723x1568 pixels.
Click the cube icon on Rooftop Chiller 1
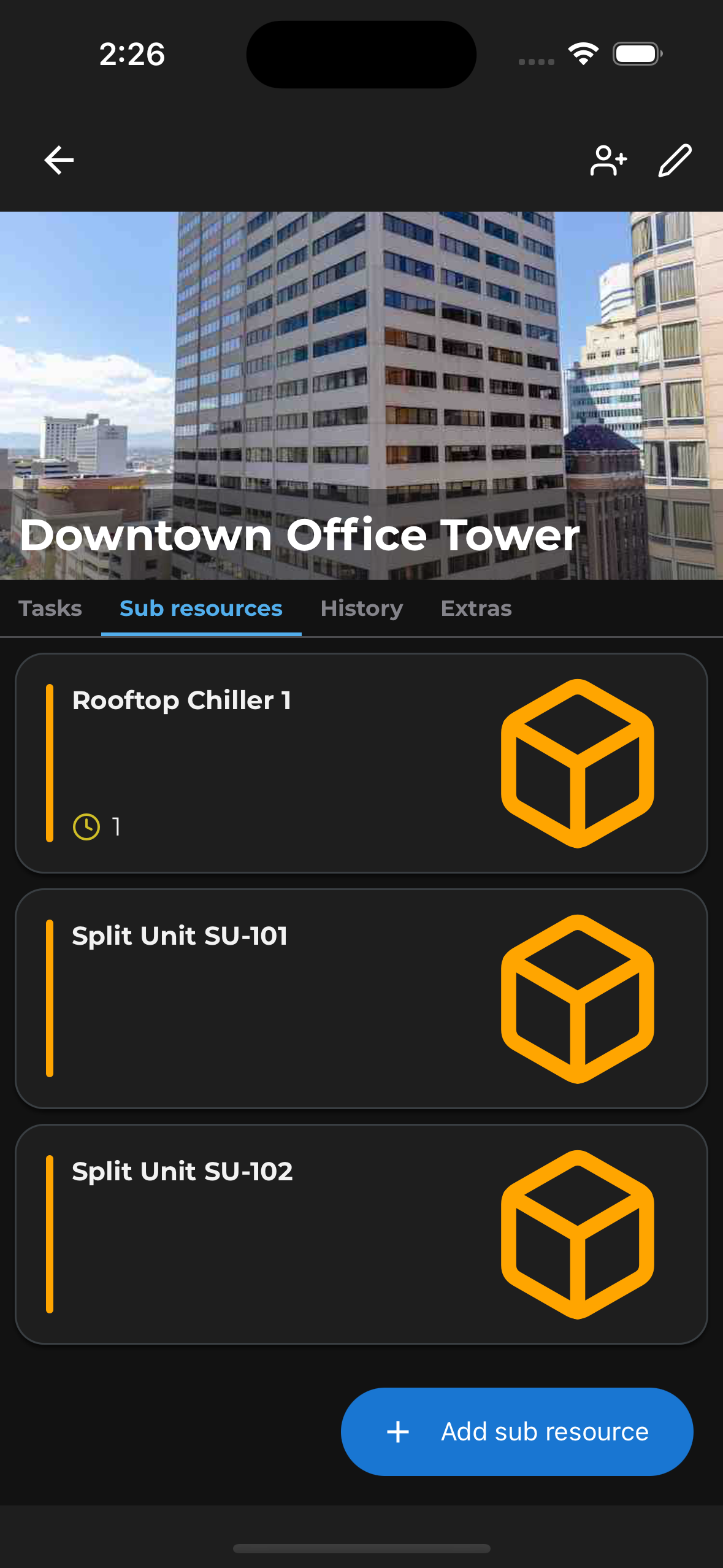(x=579, y=764)
